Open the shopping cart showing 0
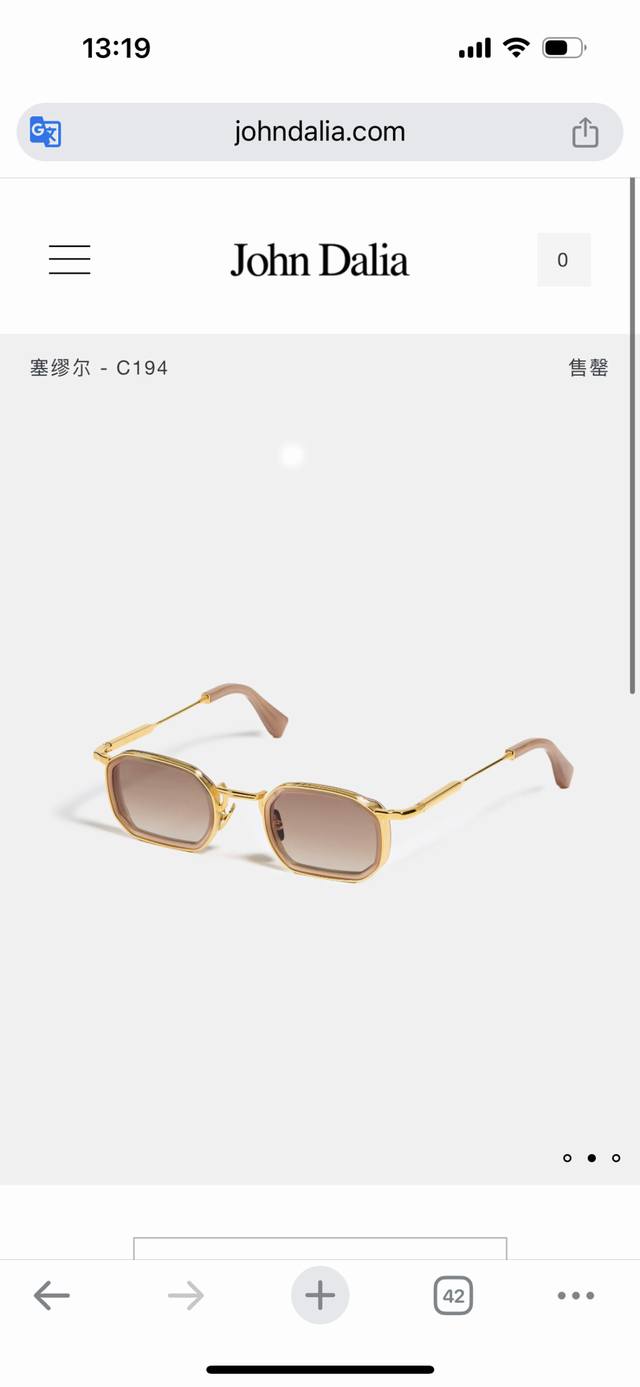 tap(563, 260)
